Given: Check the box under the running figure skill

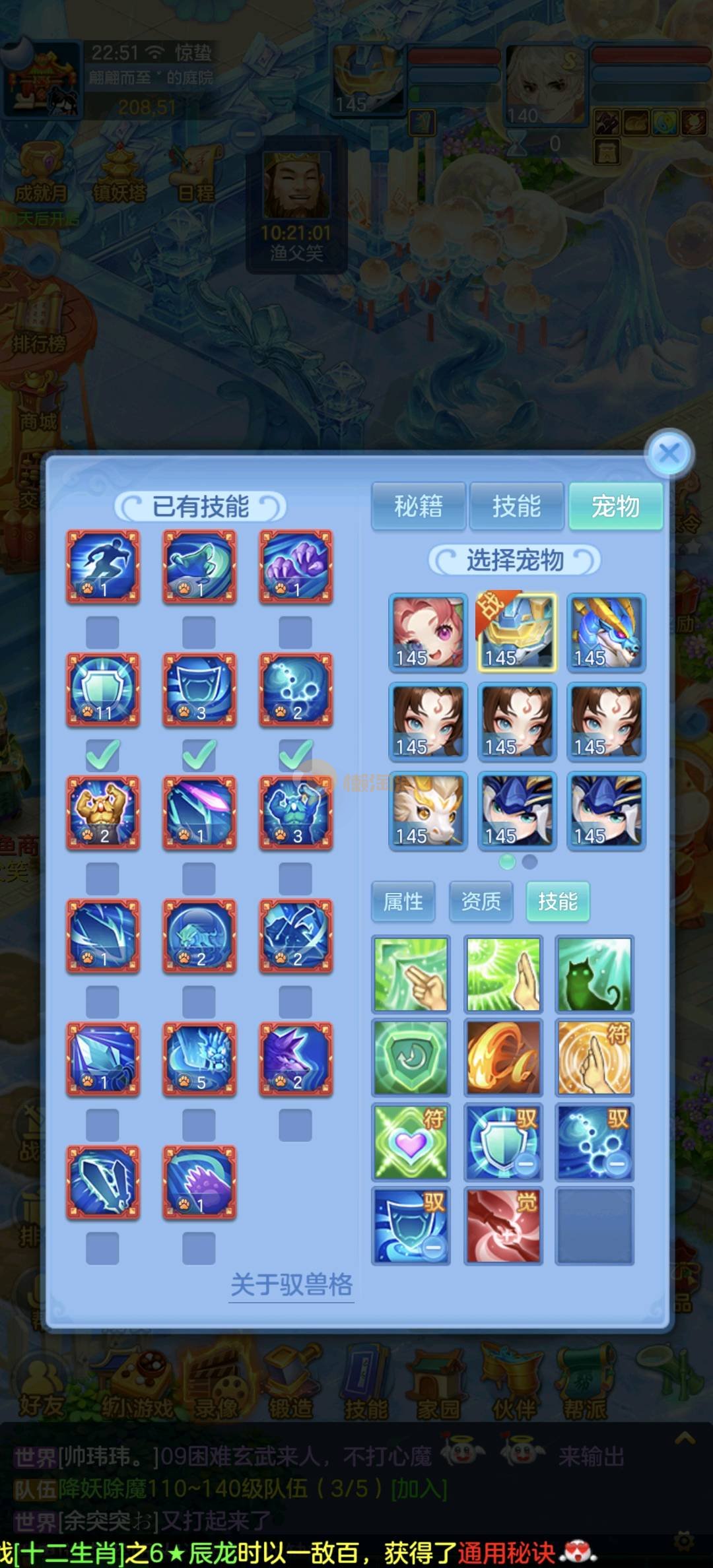Looking at the screenshot, I should (102, 632).
